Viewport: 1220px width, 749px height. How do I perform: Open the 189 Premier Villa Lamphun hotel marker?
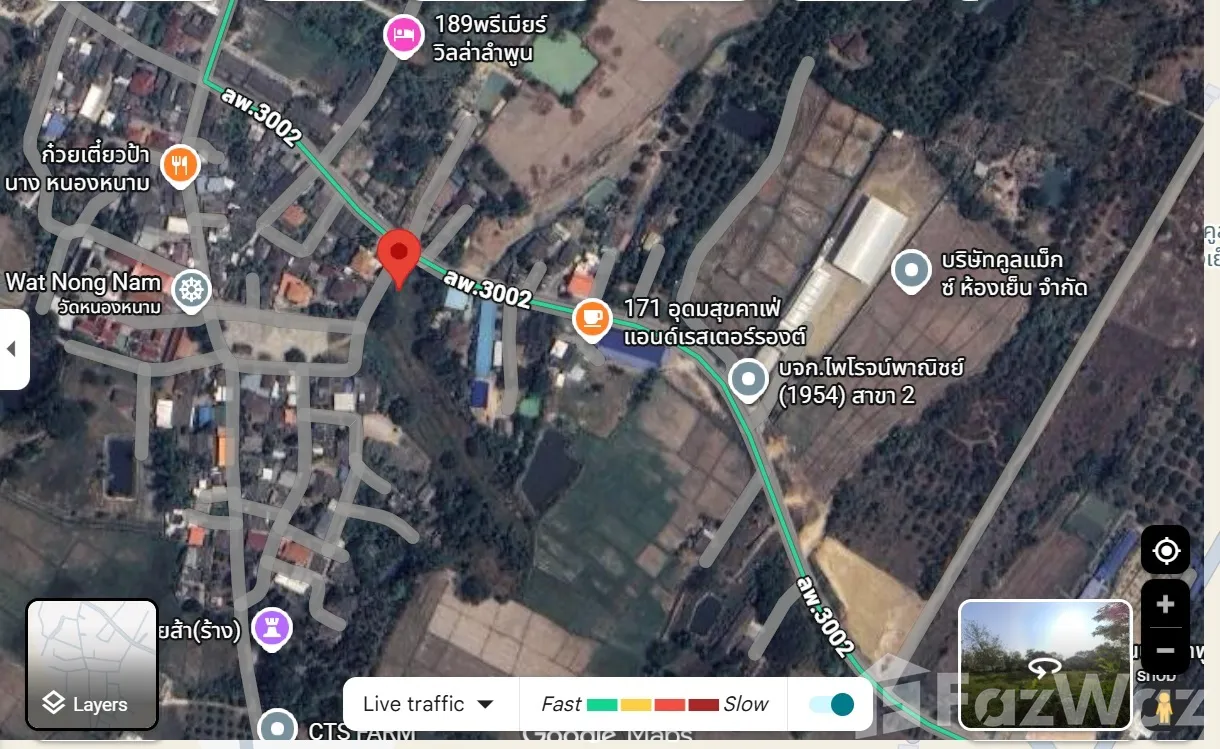pos(402,35)
